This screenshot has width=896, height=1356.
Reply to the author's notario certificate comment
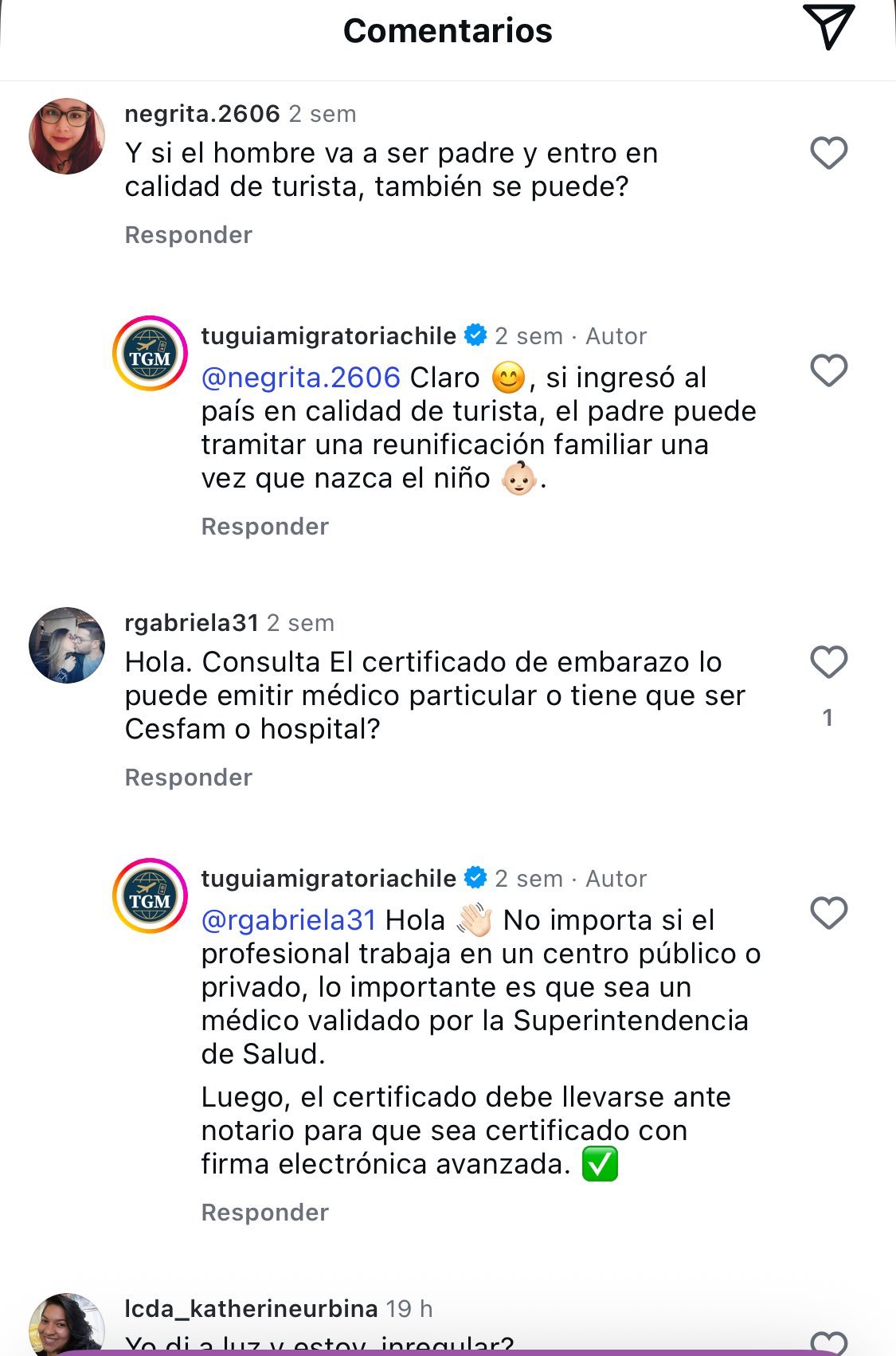point(264,1213)
